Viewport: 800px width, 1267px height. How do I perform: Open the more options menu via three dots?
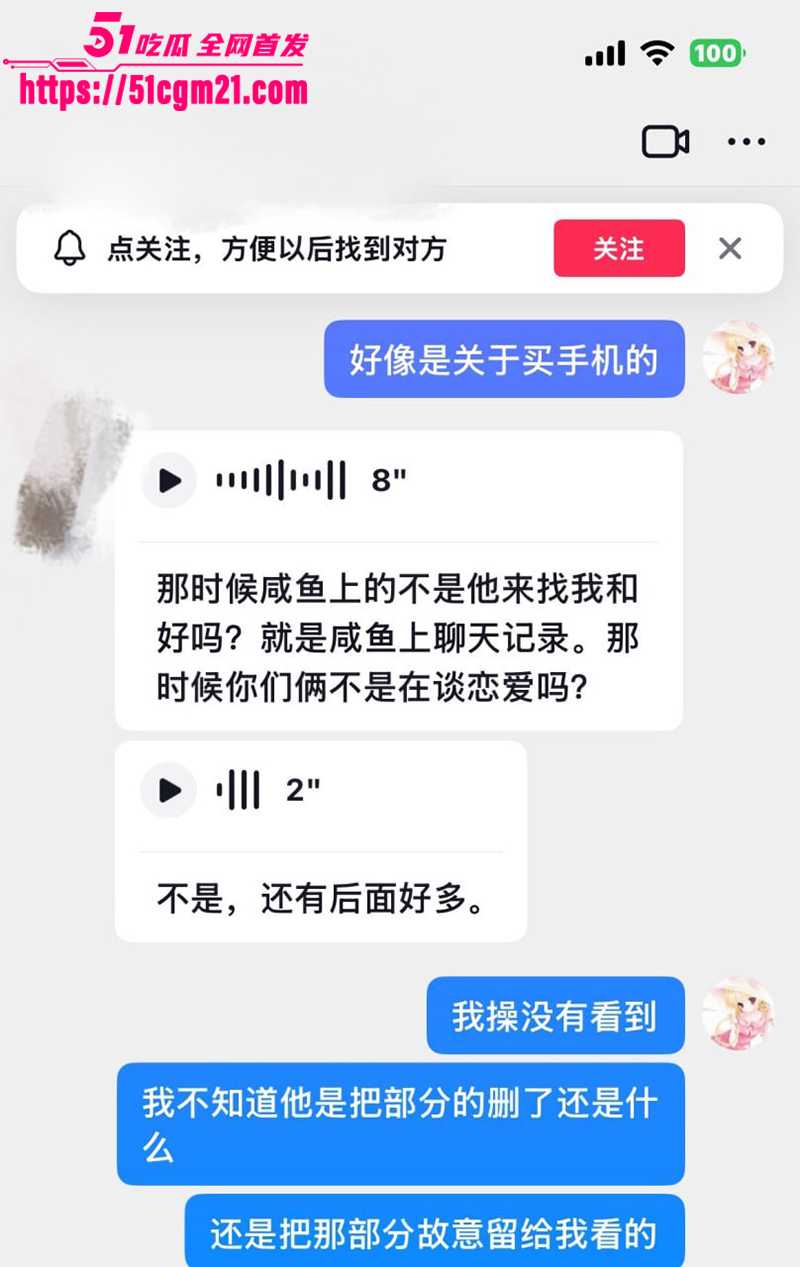pyautogui.click(x=746, y=142)
